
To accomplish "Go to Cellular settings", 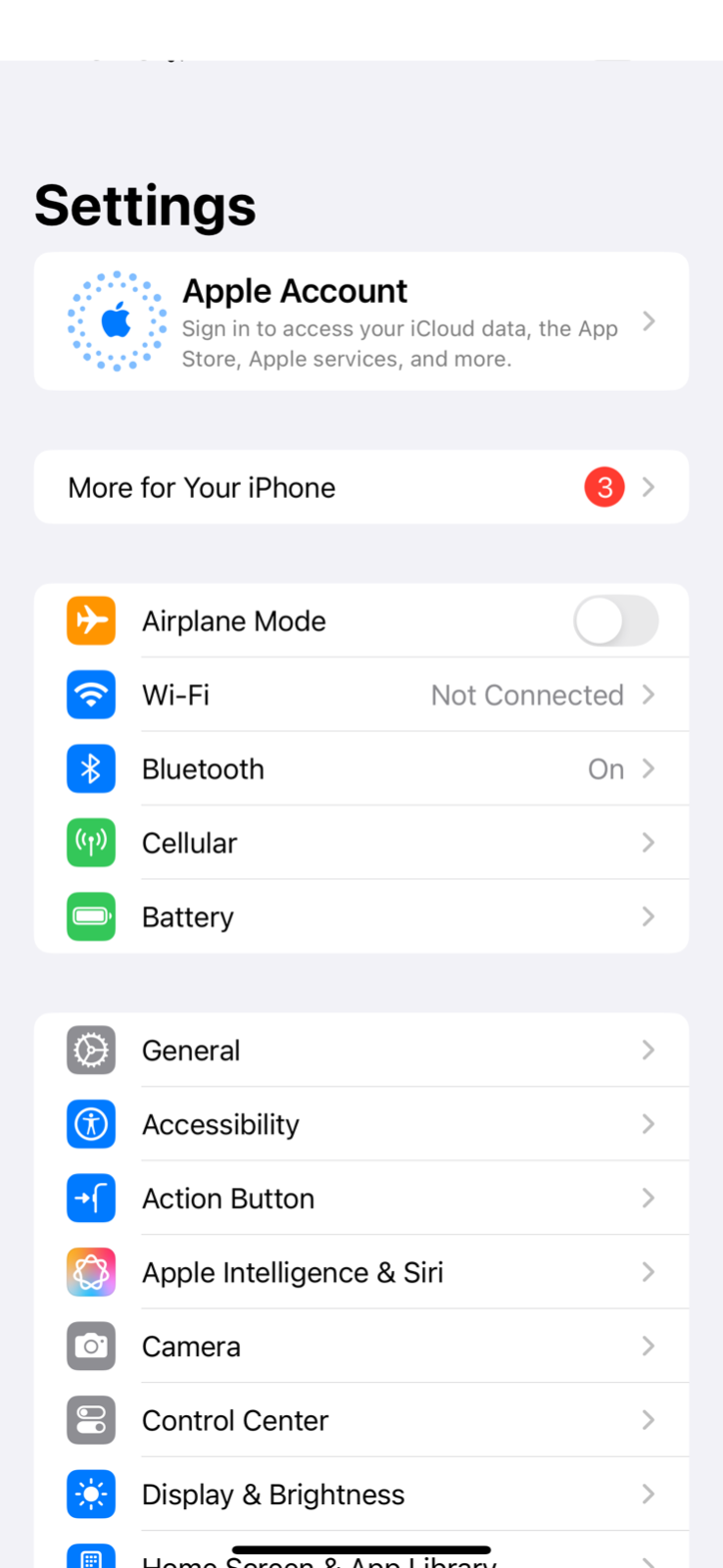I will click(x=361, y=843).
